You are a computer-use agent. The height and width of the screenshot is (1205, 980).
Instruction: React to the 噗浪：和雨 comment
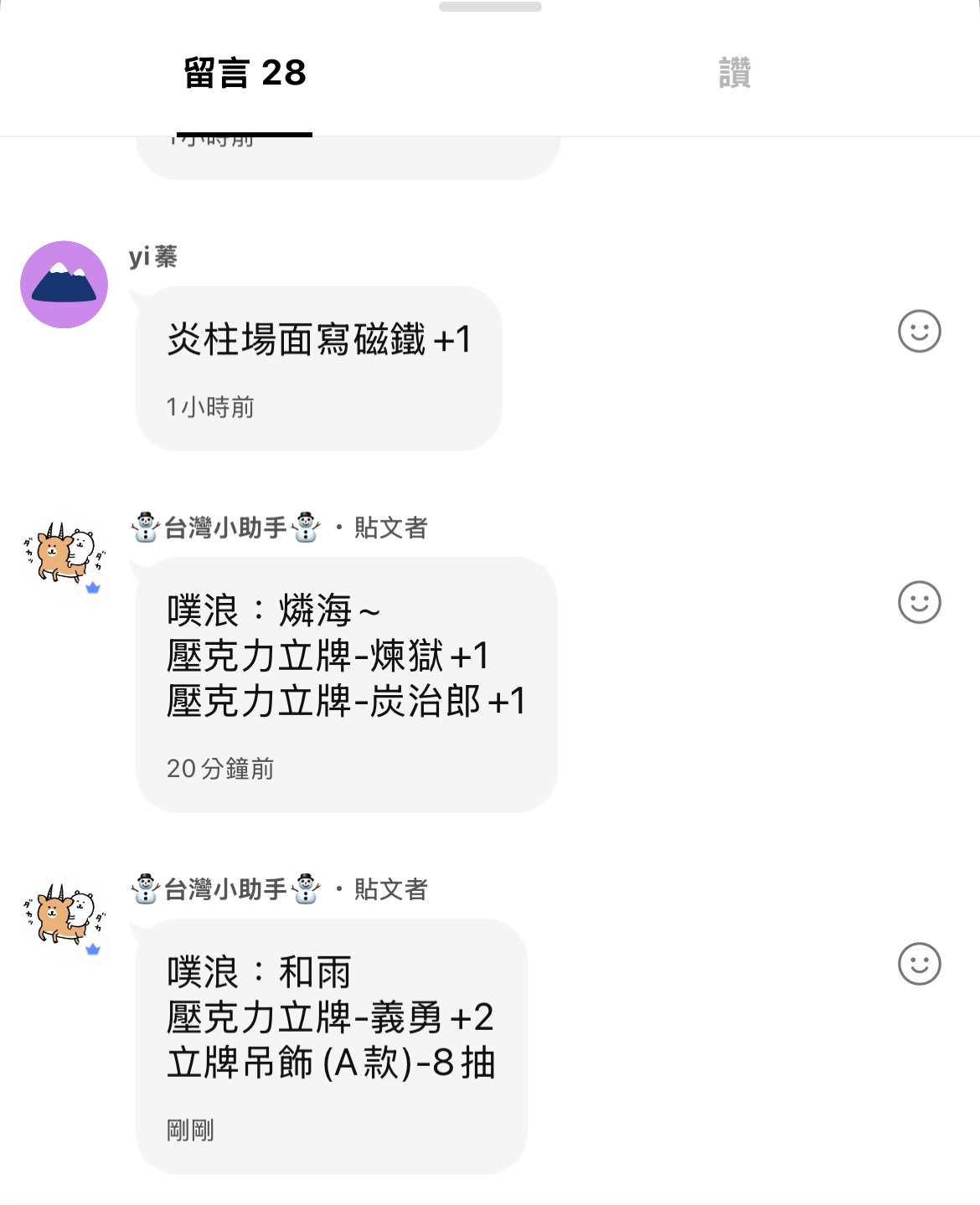tap(919, 964)
